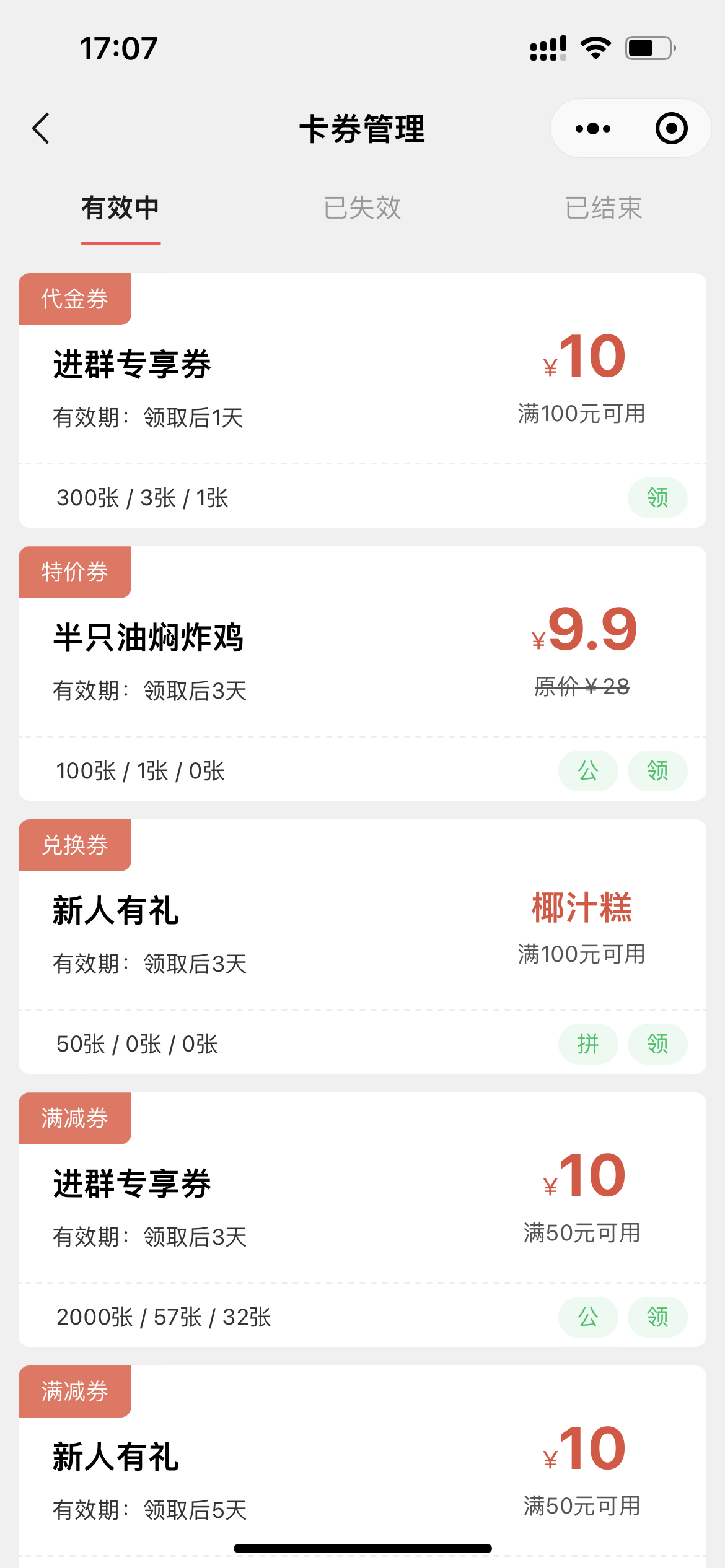Viewport: 725px width, 1568px height.
Task: Toggle 拼 status on 新人有礼 coupon
Action: click(587, 1044)
